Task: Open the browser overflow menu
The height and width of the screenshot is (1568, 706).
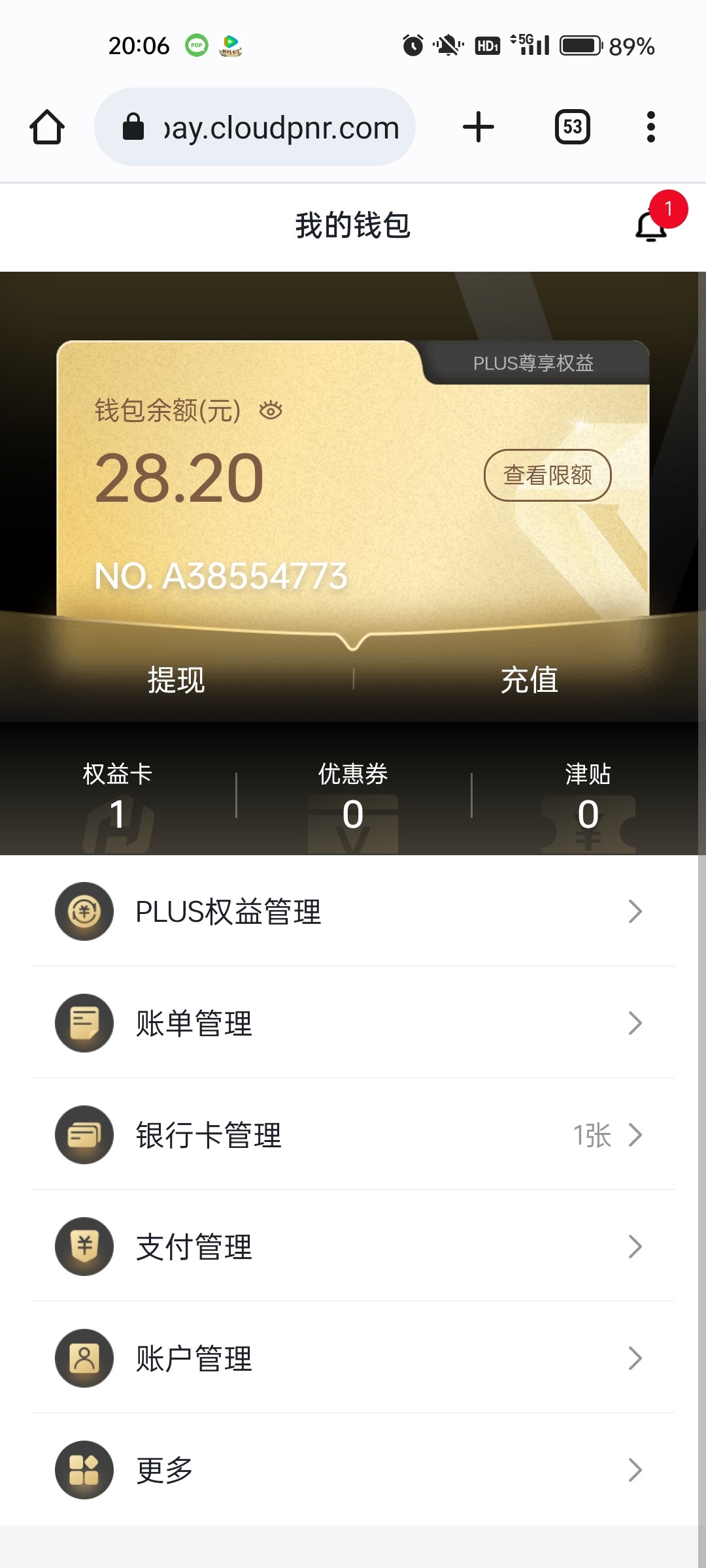Action: [650, 127]
